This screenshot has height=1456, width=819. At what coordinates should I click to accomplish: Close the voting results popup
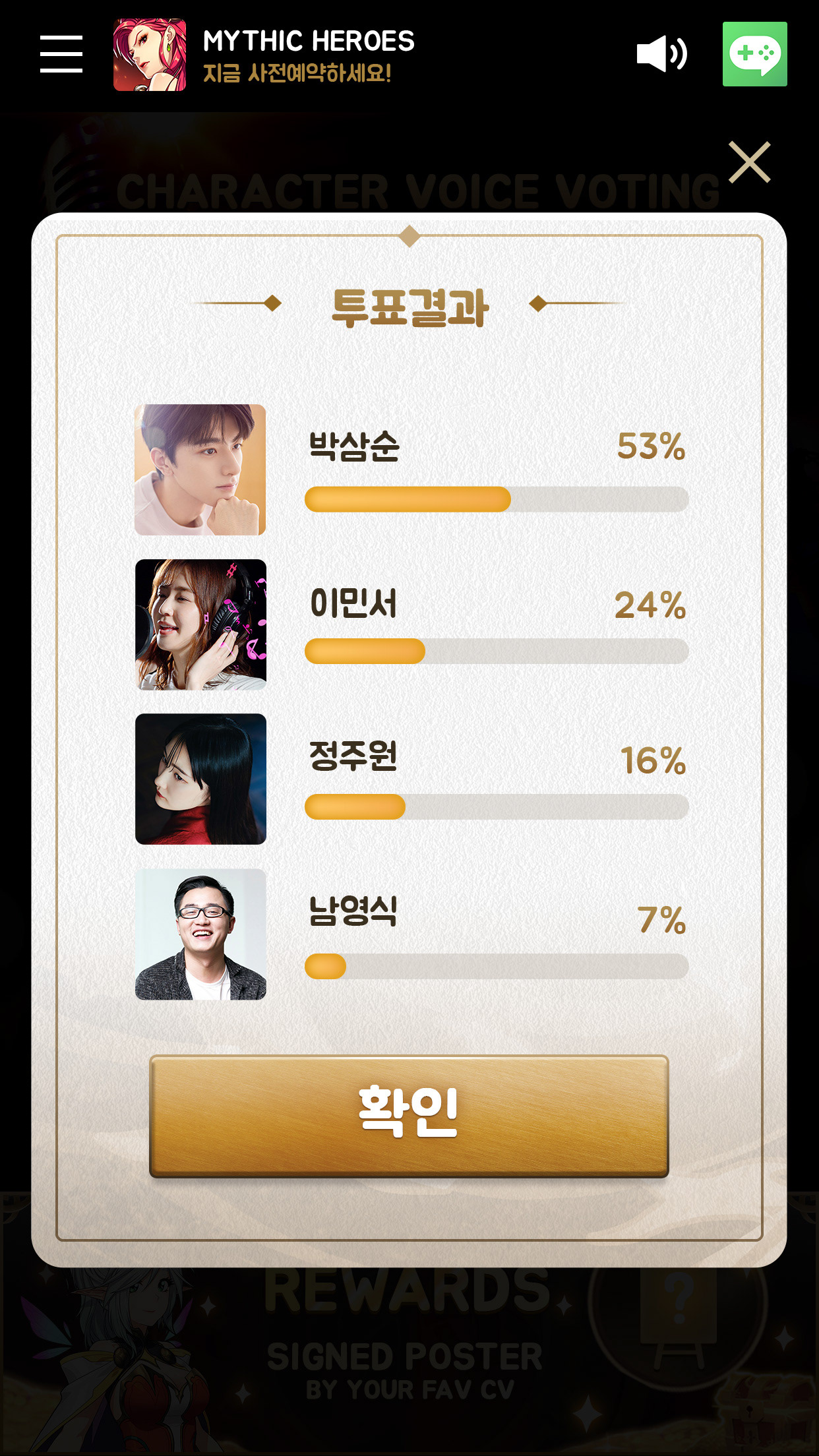coord(749,162)
